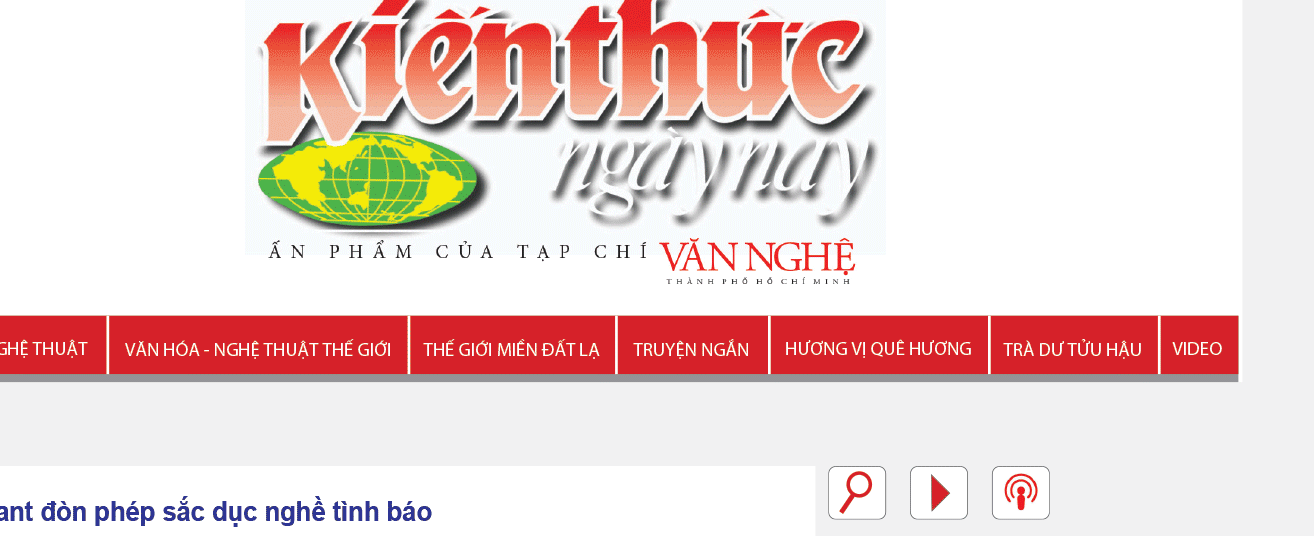Select the Hương vị quê hương tab
Screen dimensions: 1314x536
pyautogui.click(x=878, y=349)
